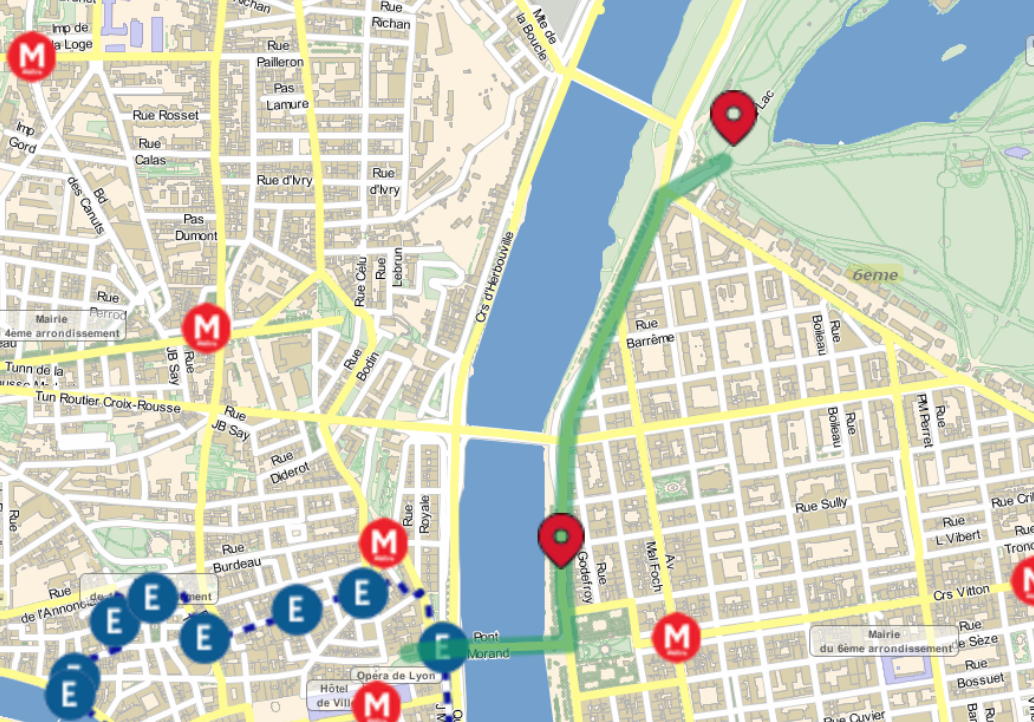
Task: Tap the metro marker beside Rue Royale
Action: [383, 544]
